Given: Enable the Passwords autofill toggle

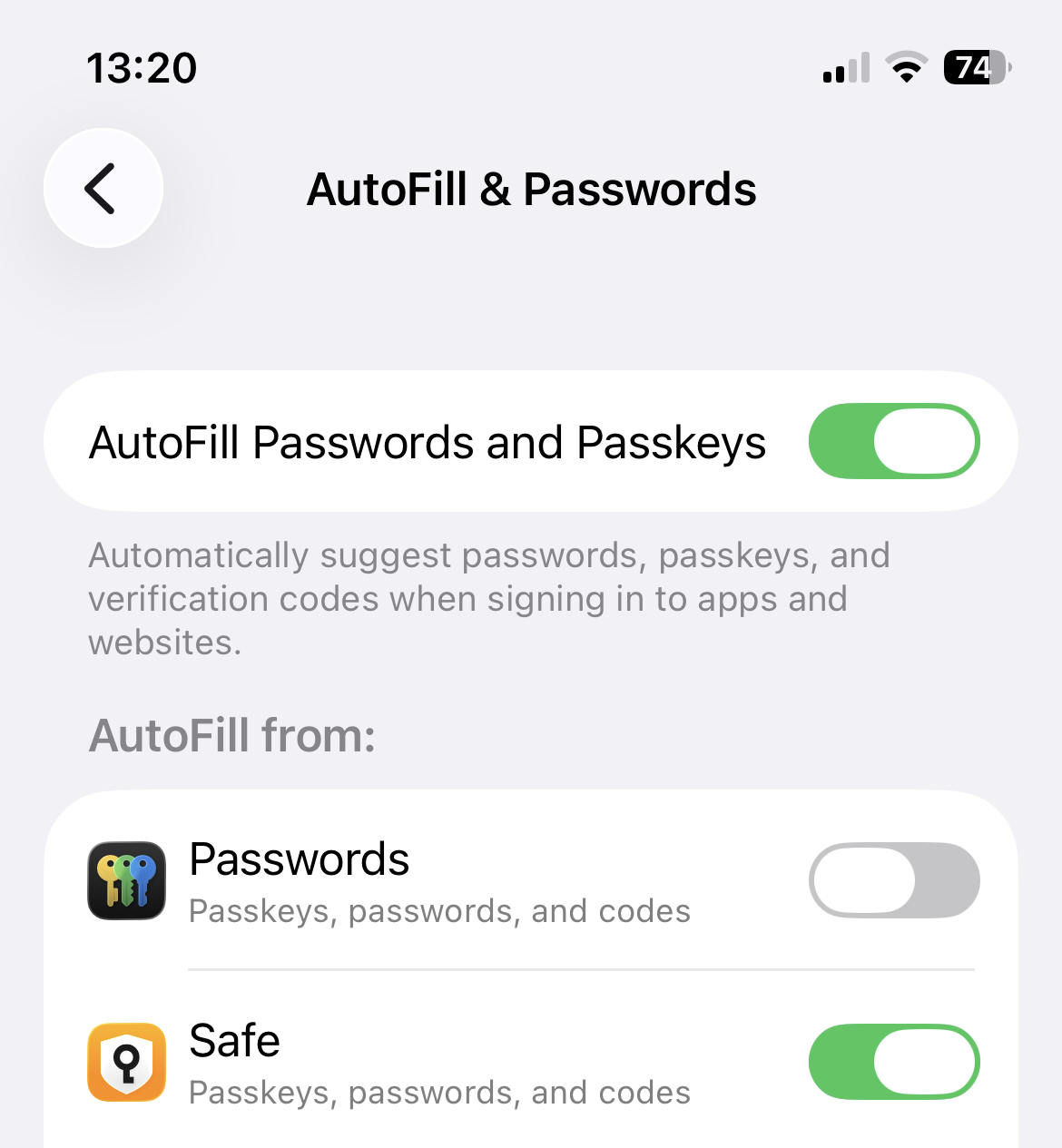Looking at the screenshot, I should tap(893, 880).
